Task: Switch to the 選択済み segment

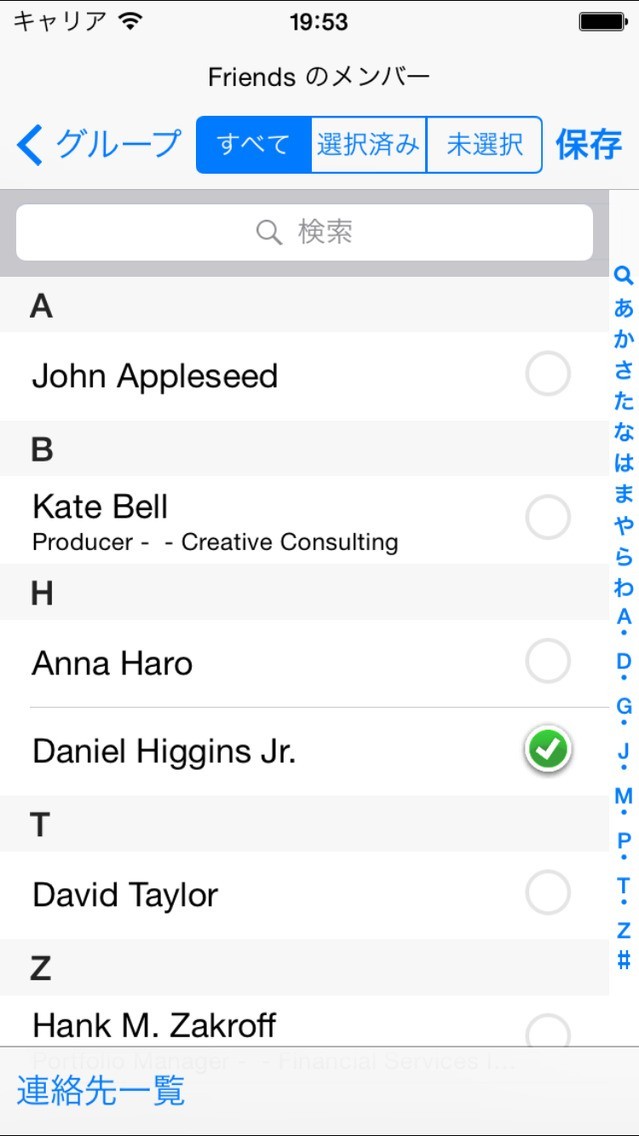Action: tap(368, 145)
